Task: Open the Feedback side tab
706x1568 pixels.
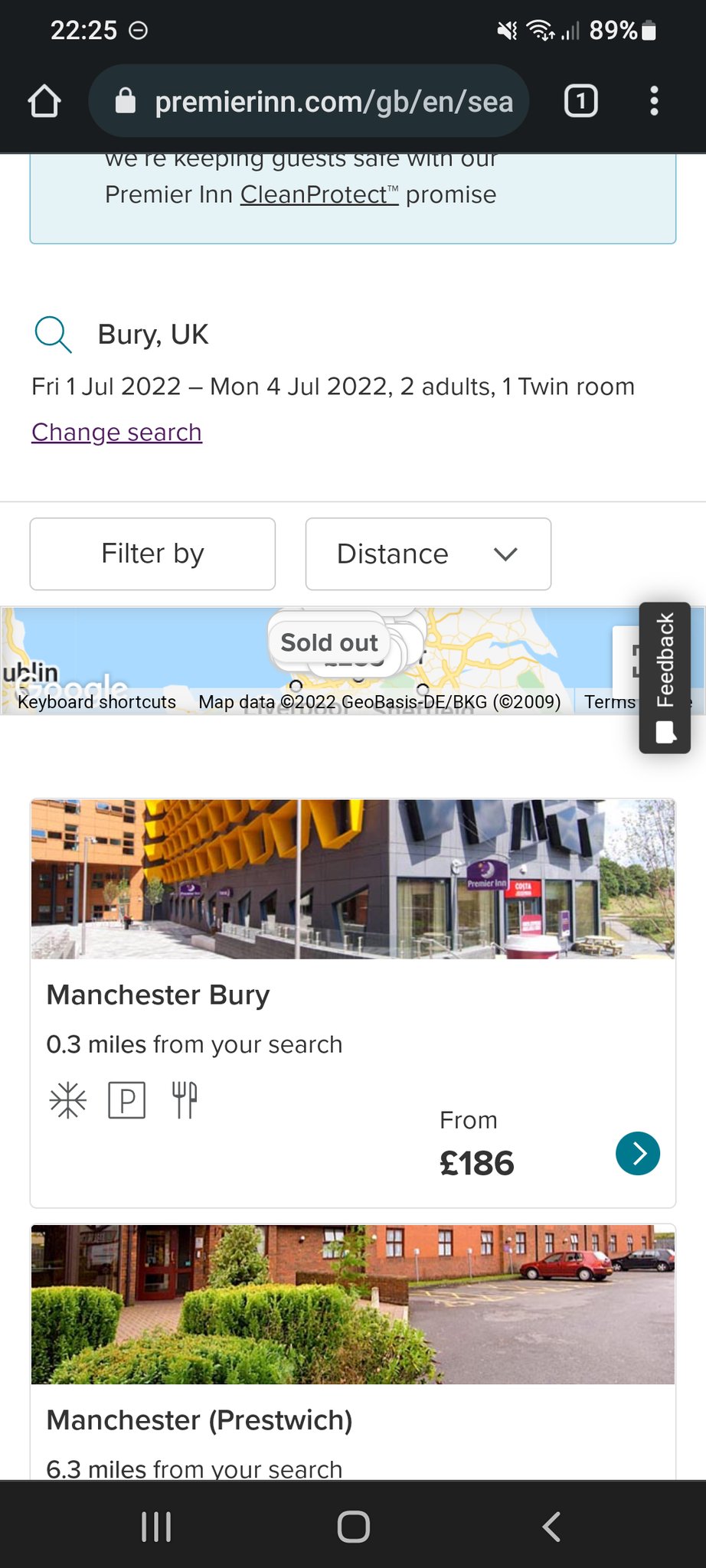Action: pyautogui.click(x=665, y=678)
